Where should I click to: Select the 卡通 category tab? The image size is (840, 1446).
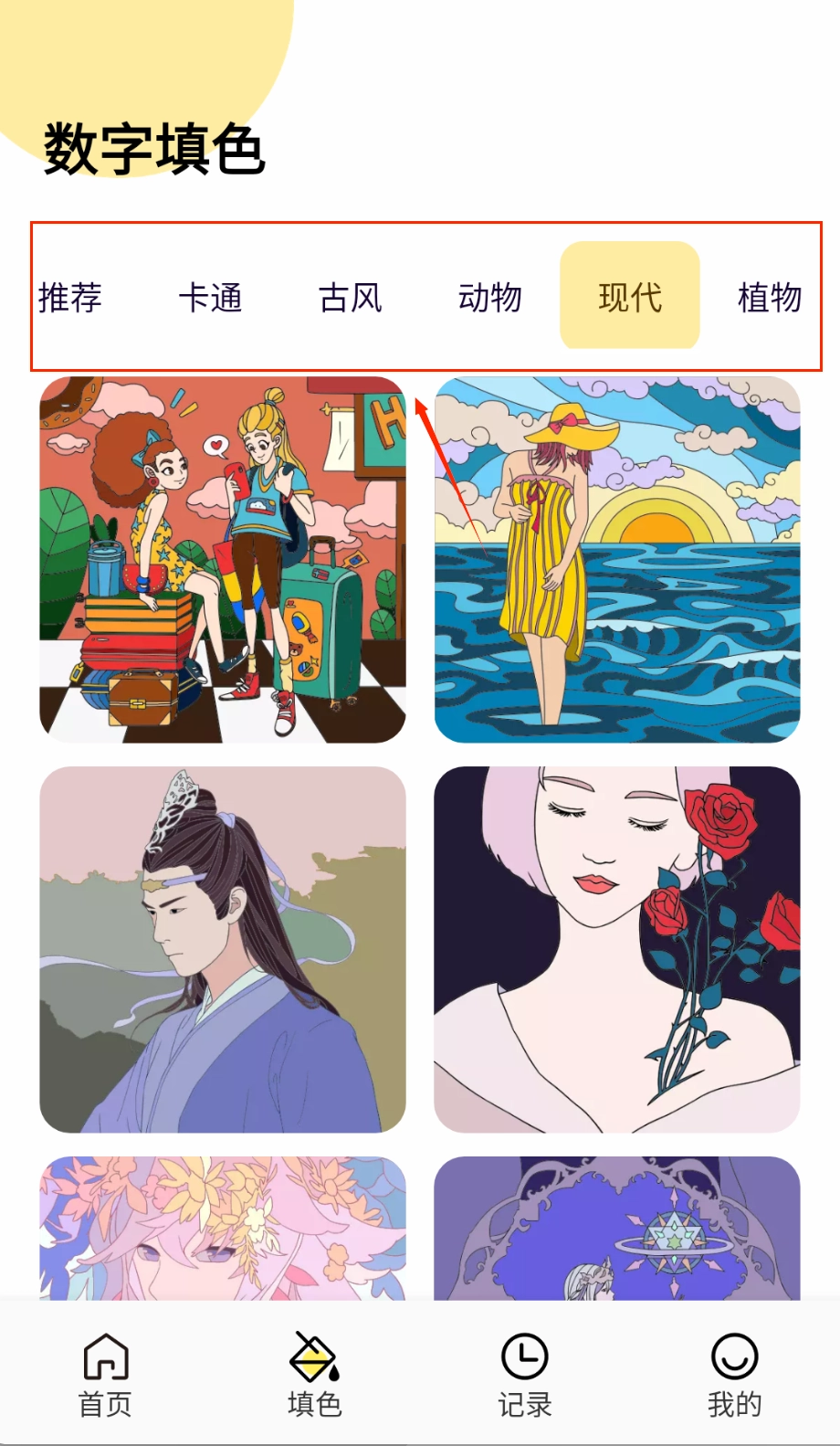[x=210, y=298]
